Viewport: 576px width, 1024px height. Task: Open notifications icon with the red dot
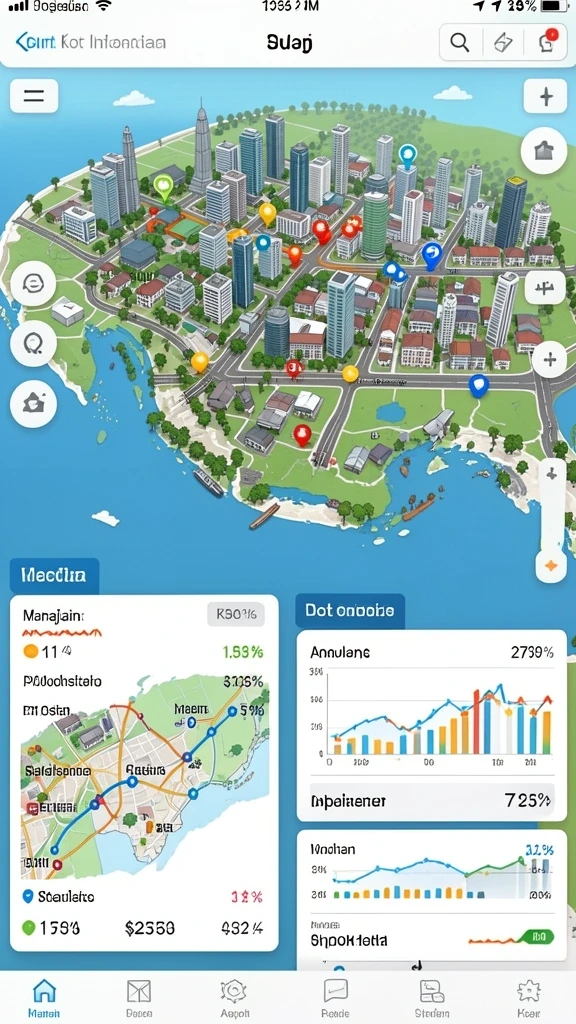coord(546,42)
